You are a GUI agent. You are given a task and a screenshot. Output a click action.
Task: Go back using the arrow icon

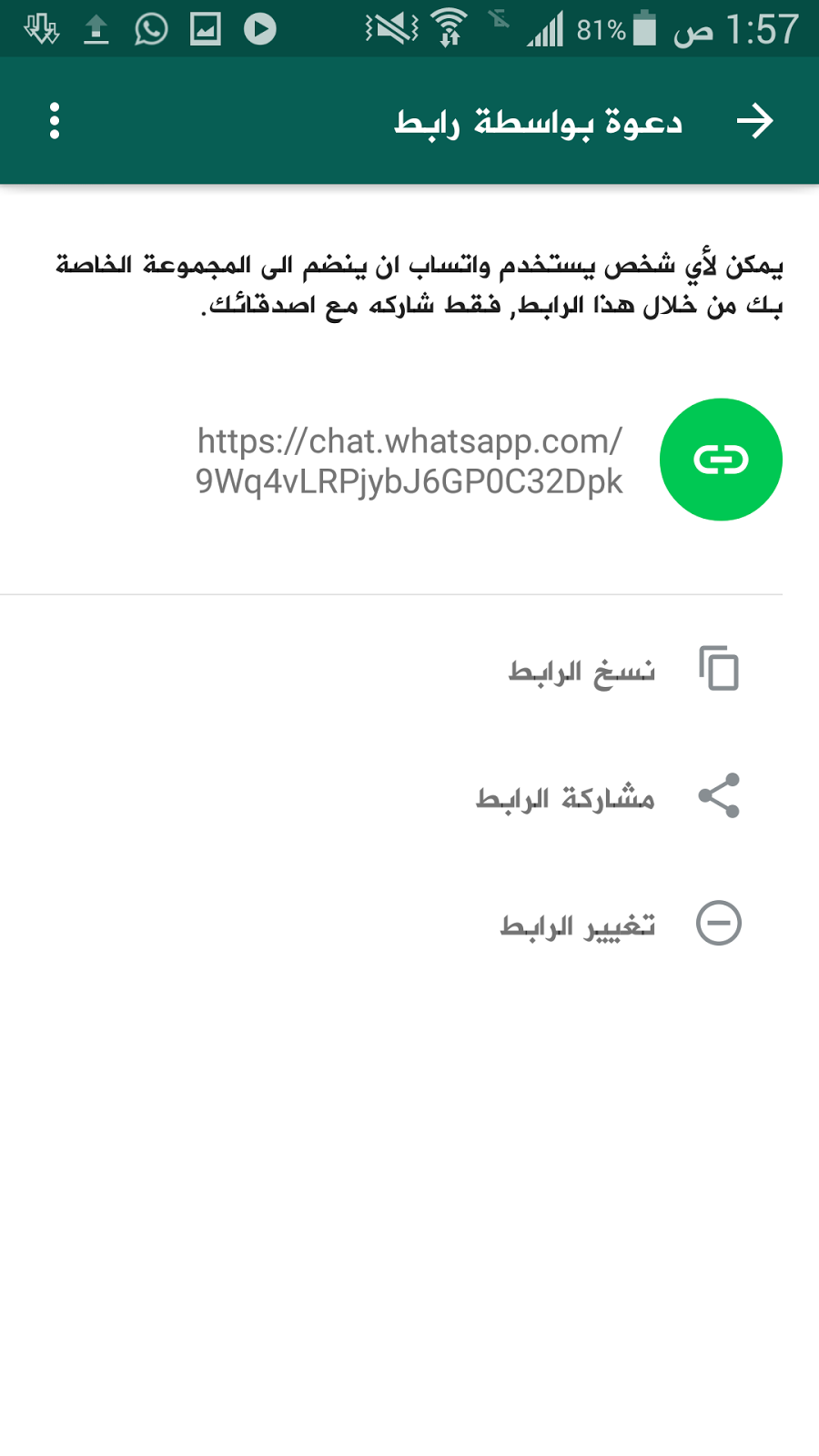coord(754,121)
